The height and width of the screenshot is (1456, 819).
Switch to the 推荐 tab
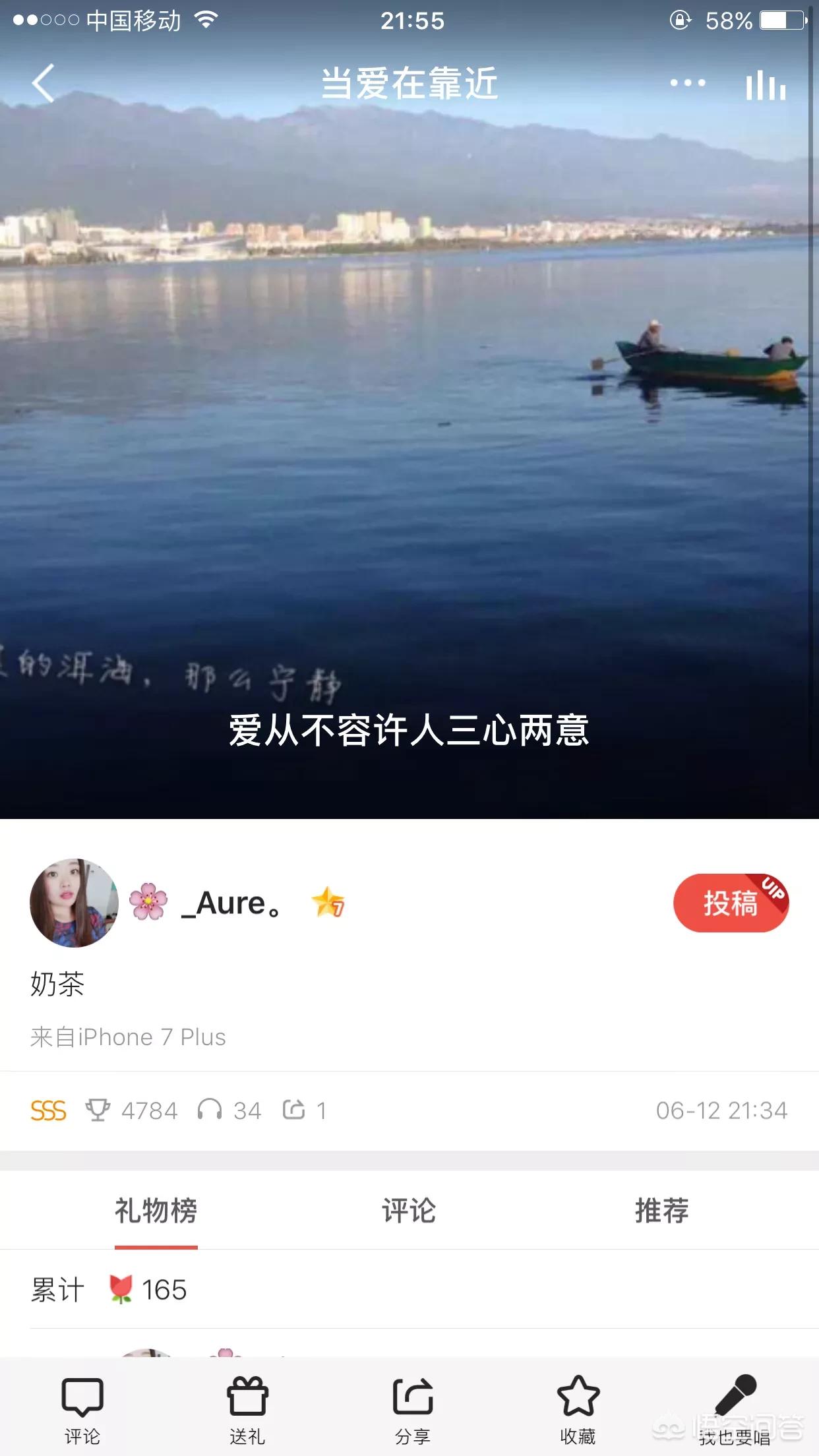click(x=661, y=1211)
